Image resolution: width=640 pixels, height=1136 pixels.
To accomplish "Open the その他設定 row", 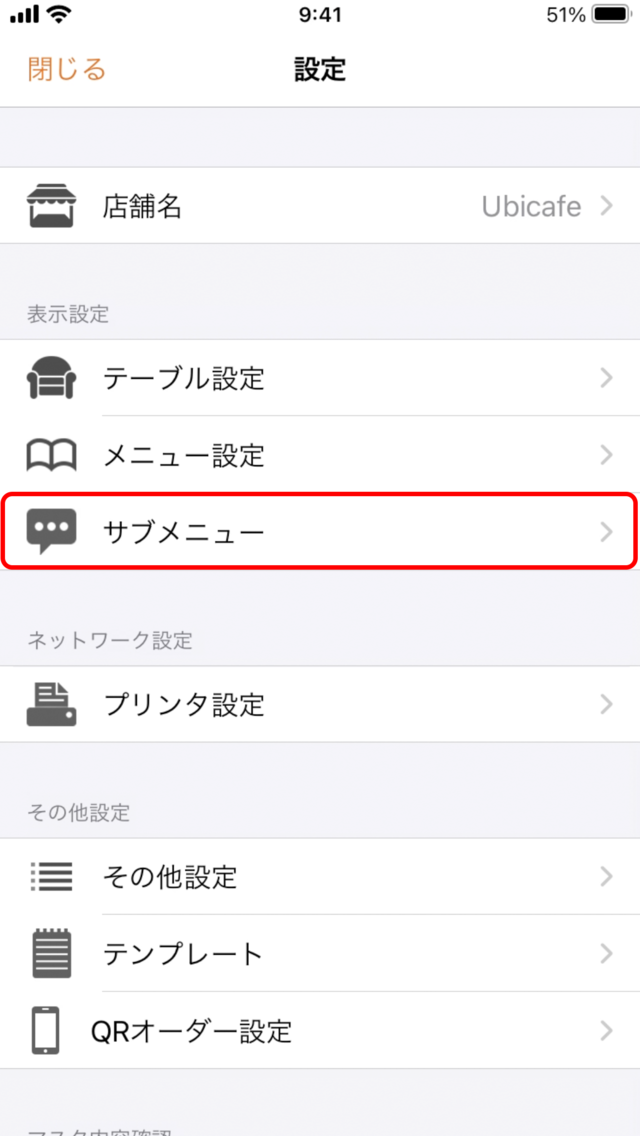I will point(320,877).
